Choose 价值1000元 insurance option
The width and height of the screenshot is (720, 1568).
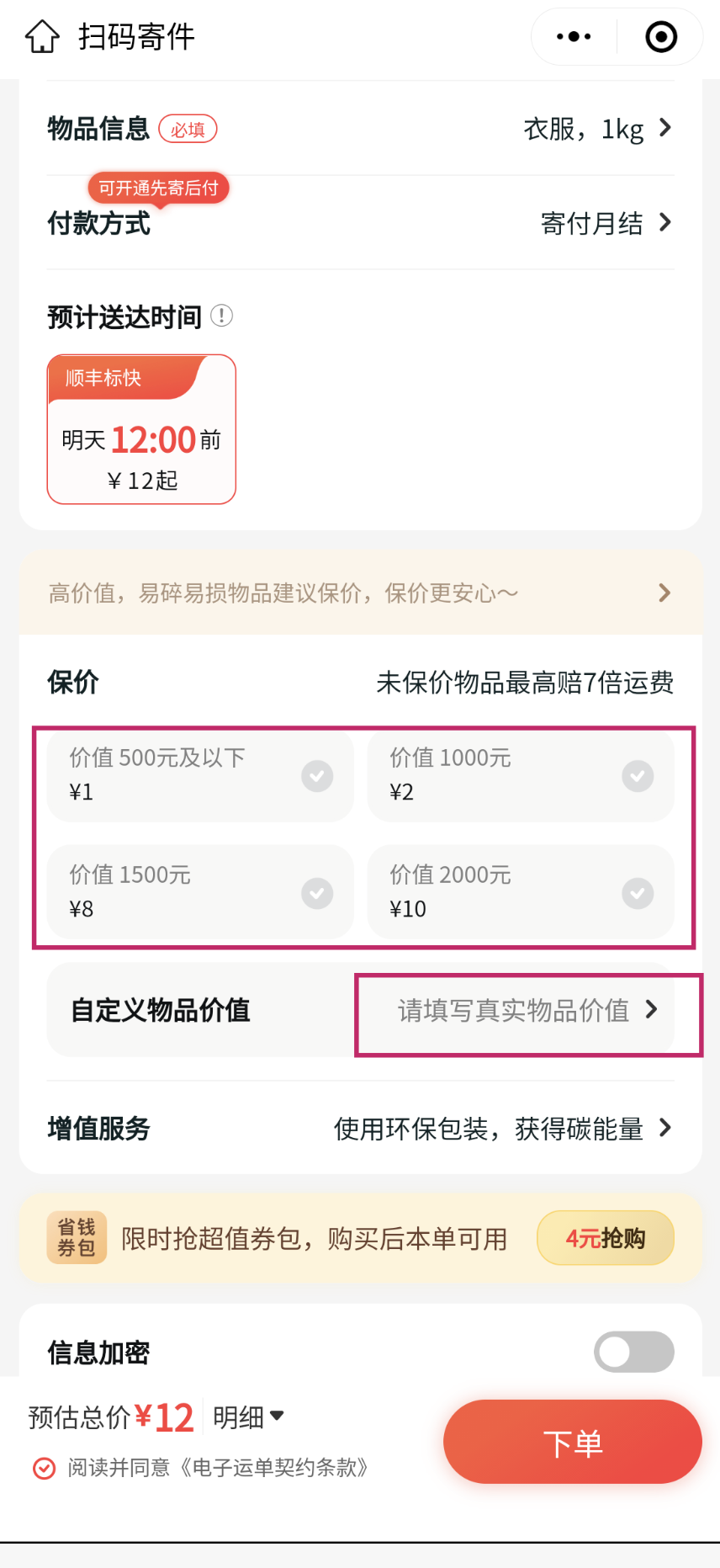click(521, 775)
